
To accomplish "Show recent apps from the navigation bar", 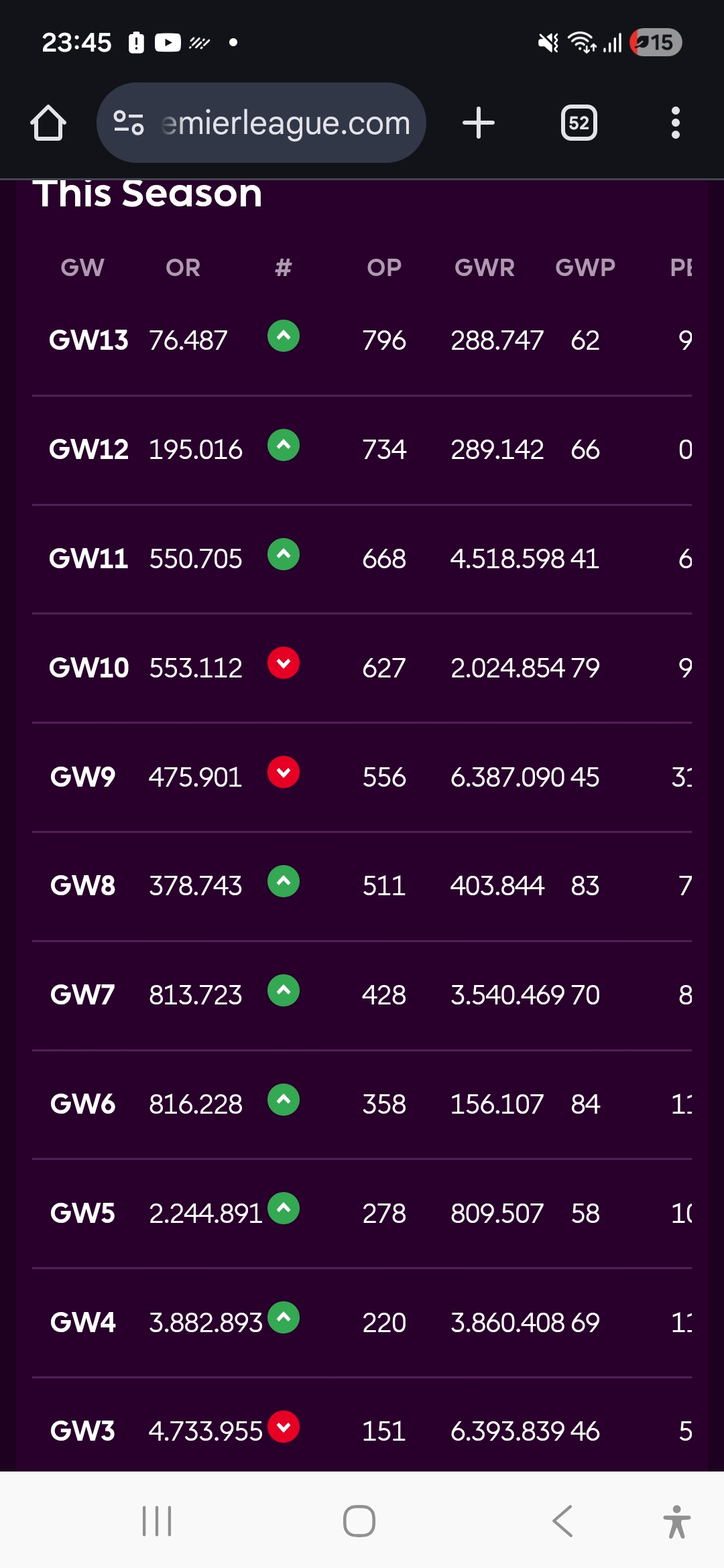I will 157,1520.
